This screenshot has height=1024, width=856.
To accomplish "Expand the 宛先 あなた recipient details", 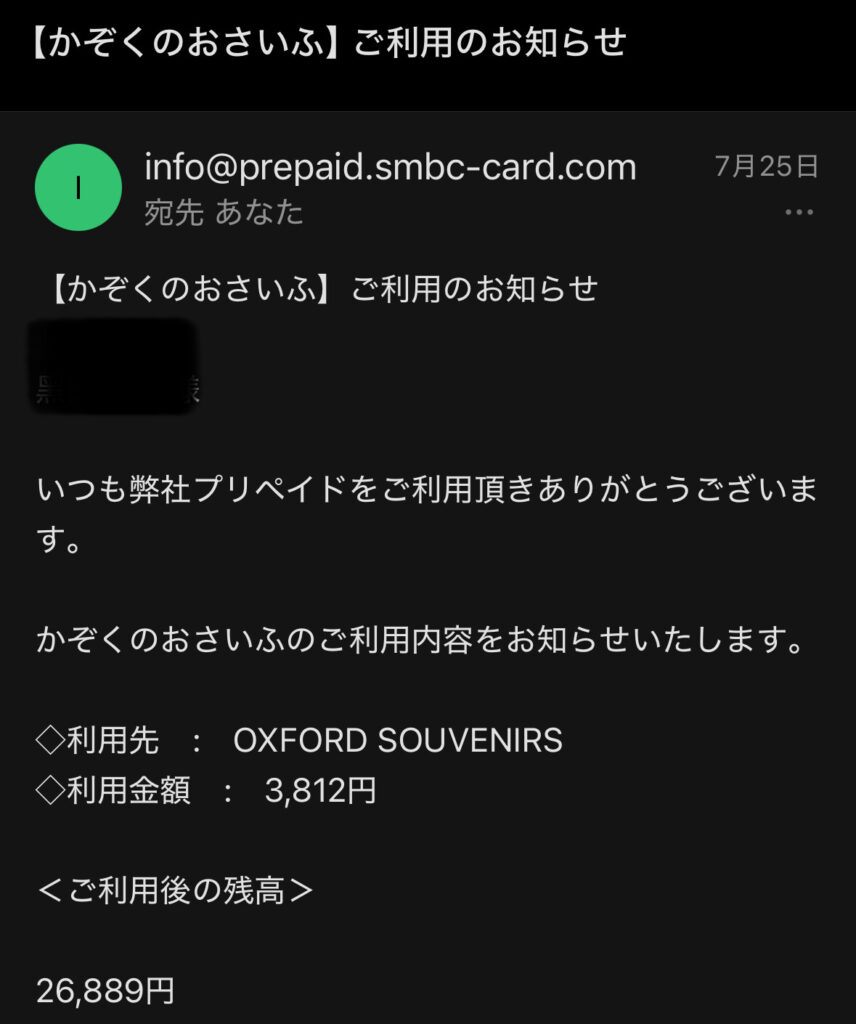I will [x=223, y=213].
